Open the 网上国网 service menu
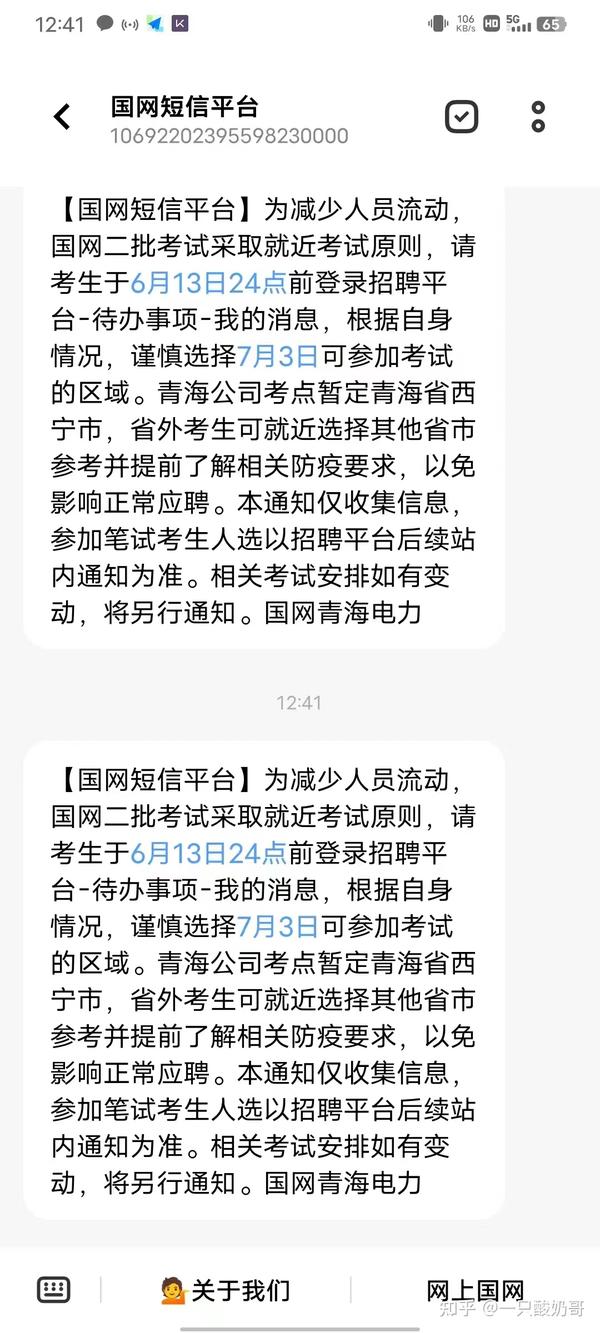Image resolution: width=600 pixels, height=1333 pixels. (x=475, y=1290)
